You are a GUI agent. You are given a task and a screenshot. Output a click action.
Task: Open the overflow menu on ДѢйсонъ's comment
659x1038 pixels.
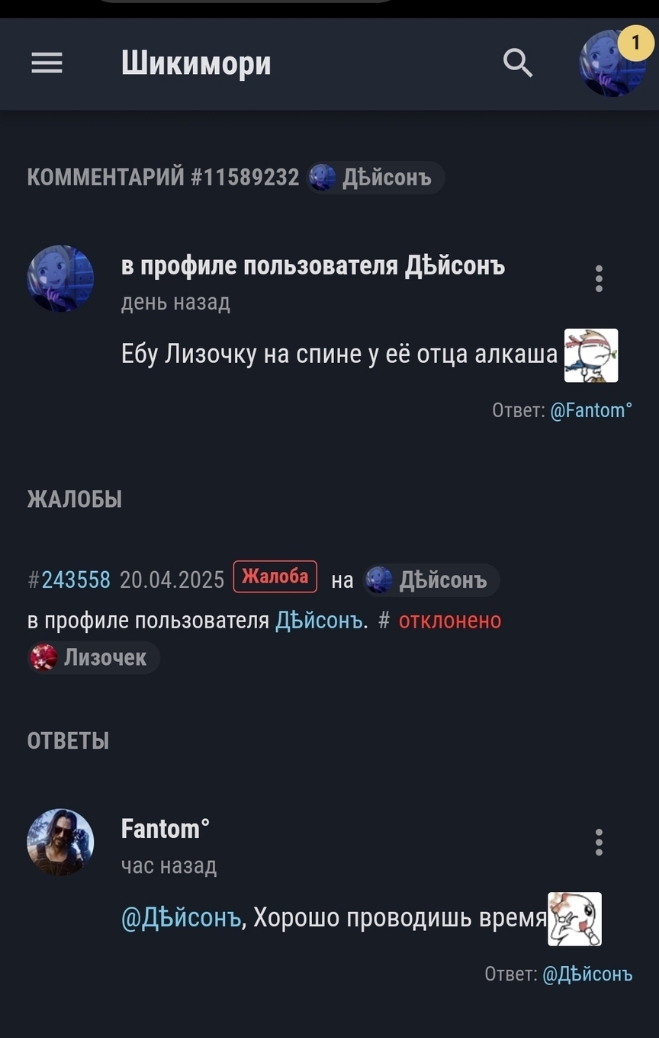point(599,279)
